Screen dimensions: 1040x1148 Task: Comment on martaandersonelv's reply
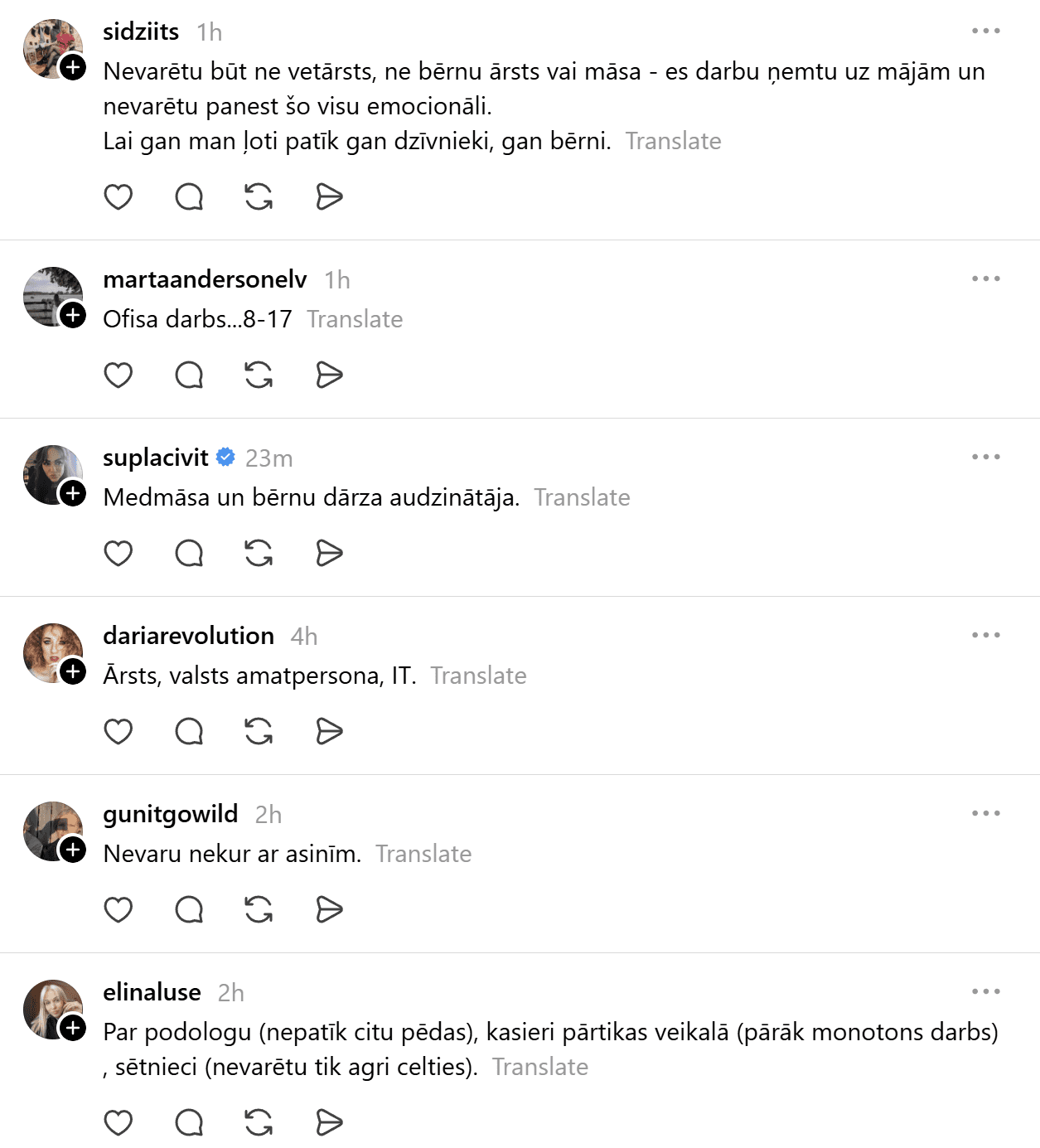click(x=189, y=375)
